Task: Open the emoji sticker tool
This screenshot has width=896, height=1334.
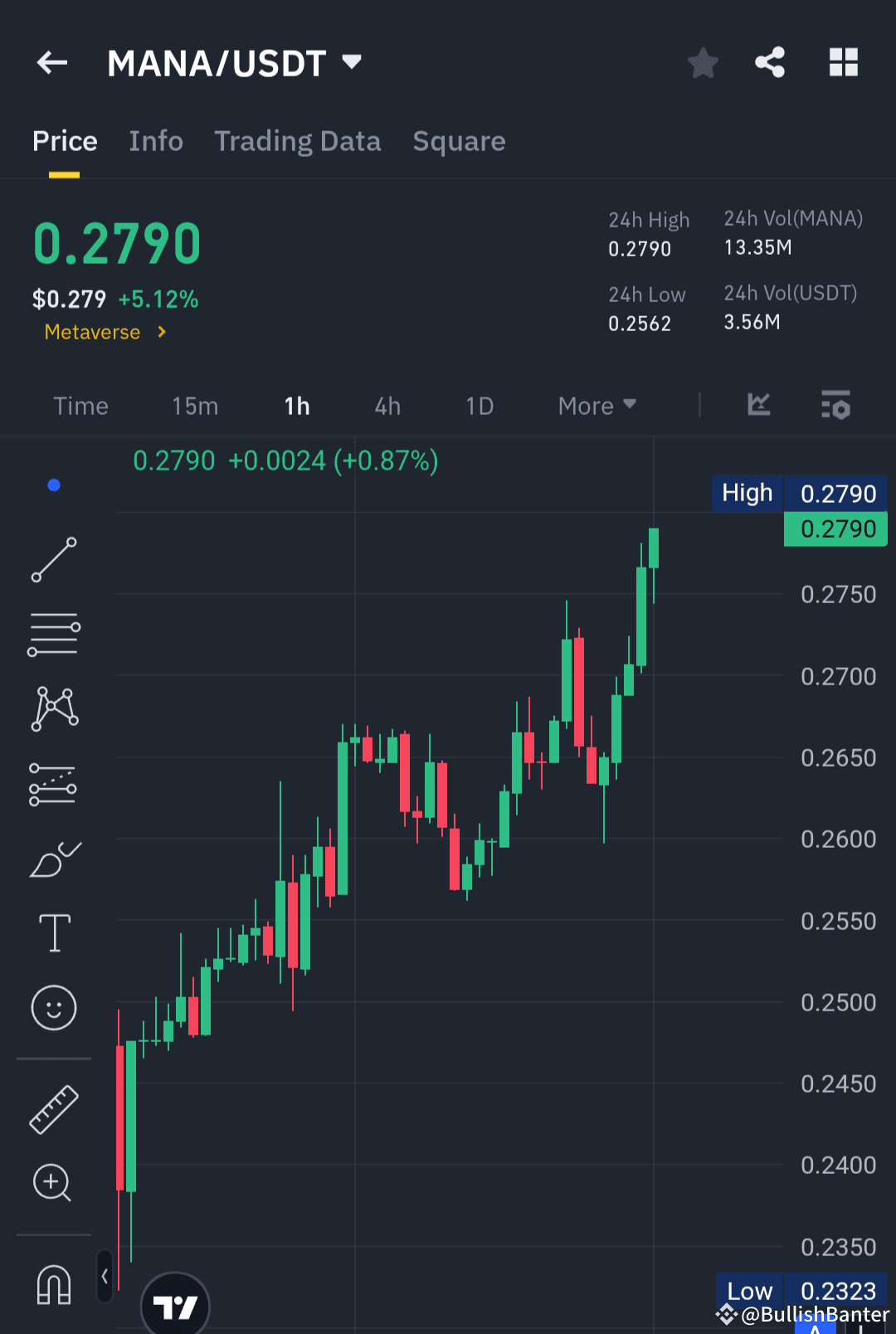Action: [x=53, y=1008]
